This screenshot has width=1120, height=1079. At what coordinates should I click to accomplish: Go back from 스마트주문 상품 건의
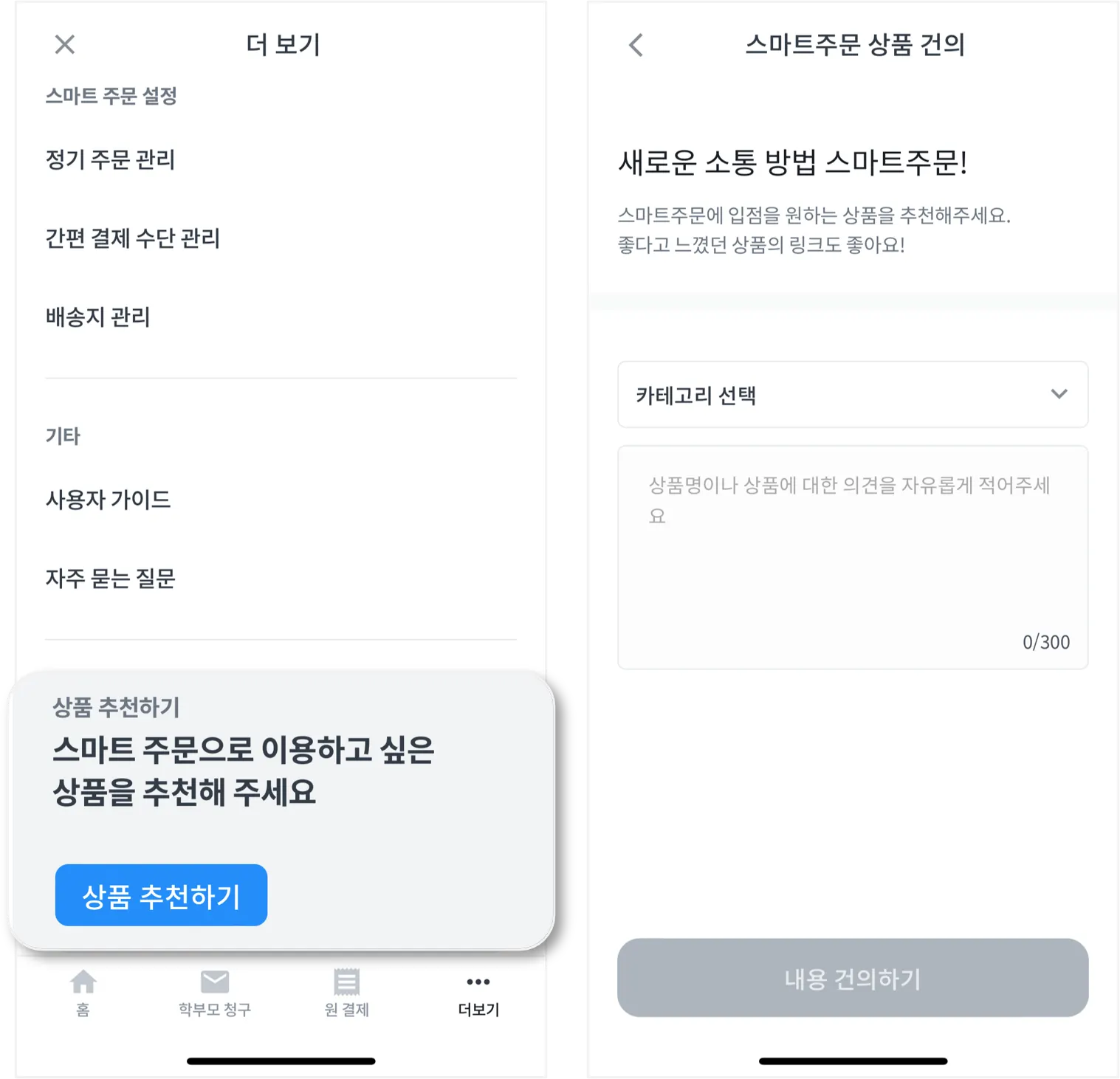coord(636,45)
